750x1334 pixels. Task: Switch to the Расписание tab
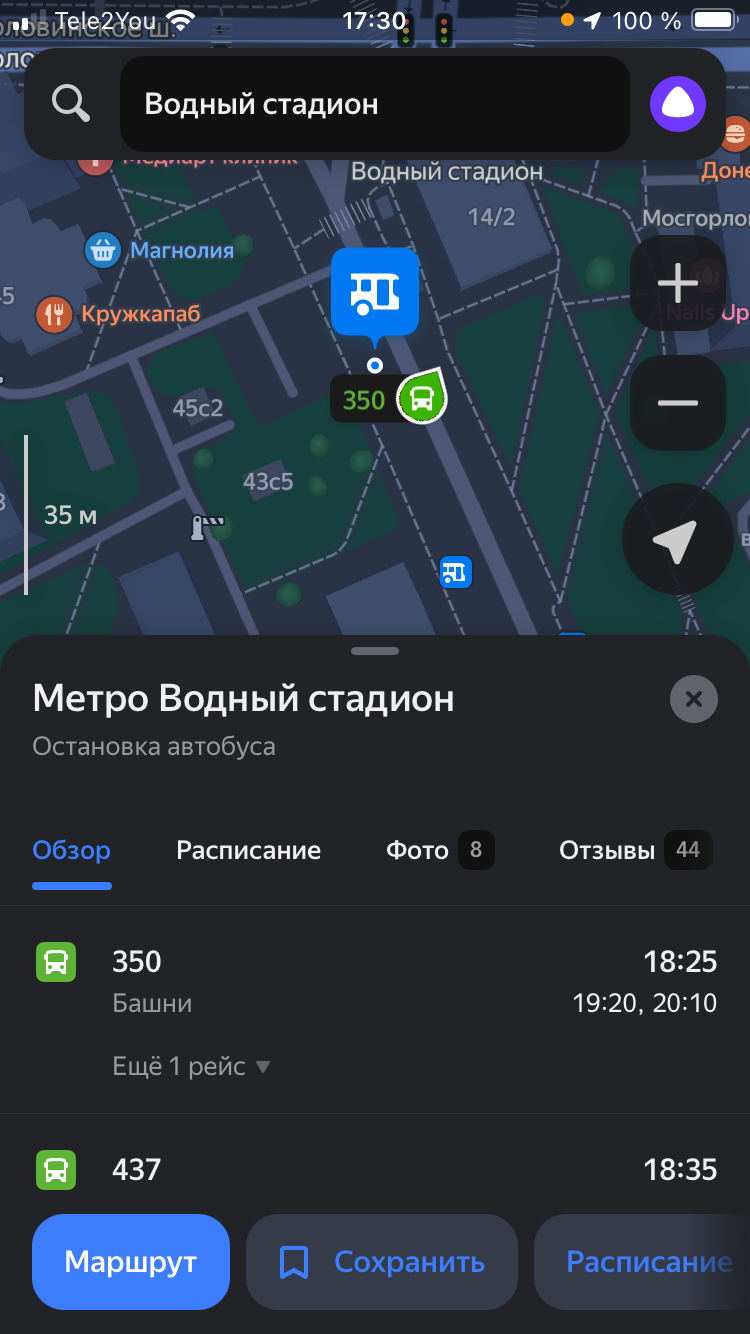click(x=248, y=851)
